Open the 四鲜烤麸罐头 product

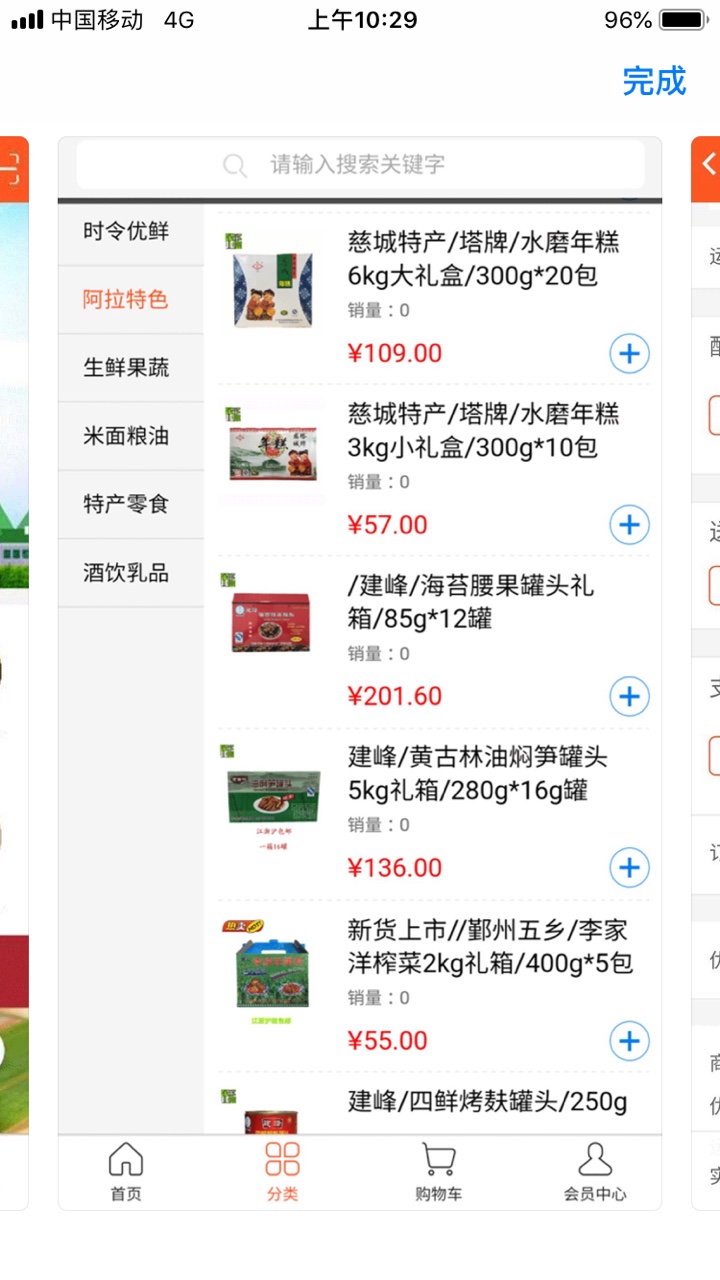click(487, 1103)
